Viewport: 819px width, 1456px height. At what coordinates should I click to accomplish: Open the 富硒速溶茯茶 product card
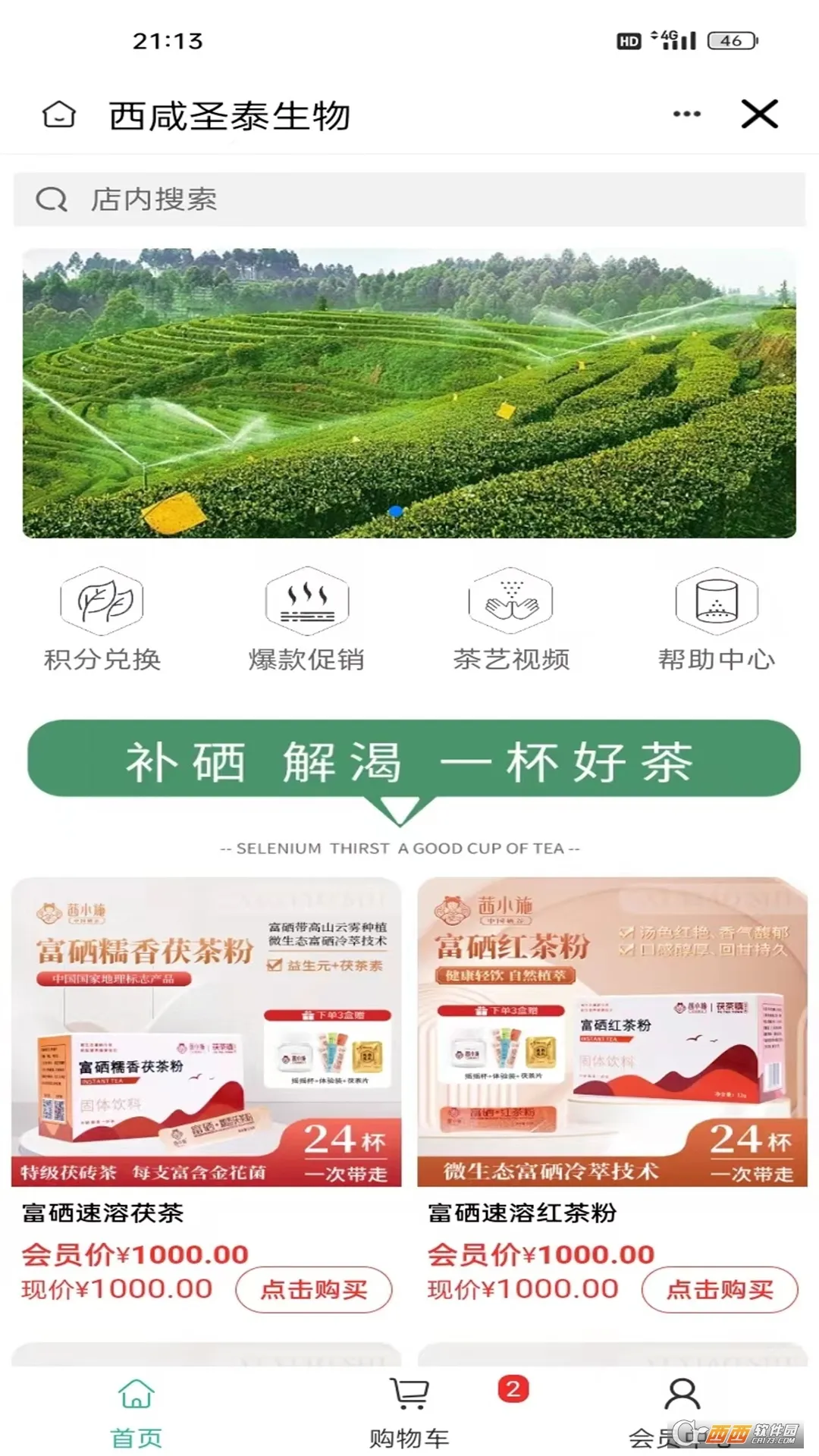pos(206,1031)
